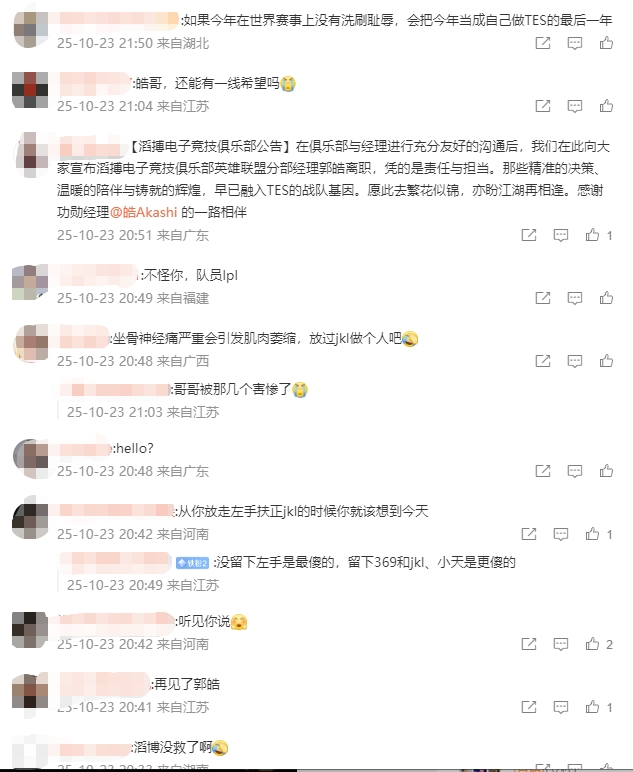Like the reply 哥哥被那几个害惨了
The width and height of the screenshot is (633, 772).
[x=606, y=411]
